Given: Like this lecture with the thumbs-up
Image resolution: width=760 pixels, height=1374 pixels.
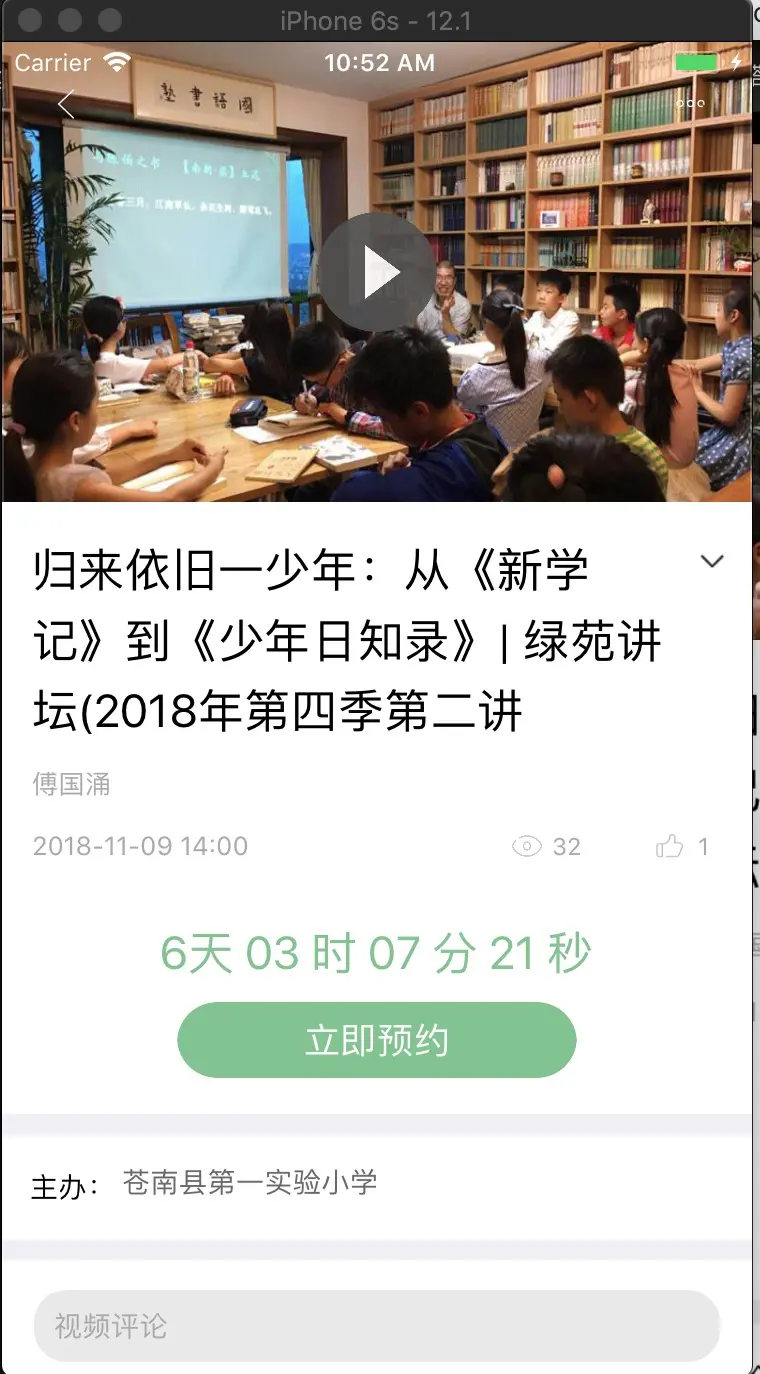Looking at the screenshot, I should 670,847.
